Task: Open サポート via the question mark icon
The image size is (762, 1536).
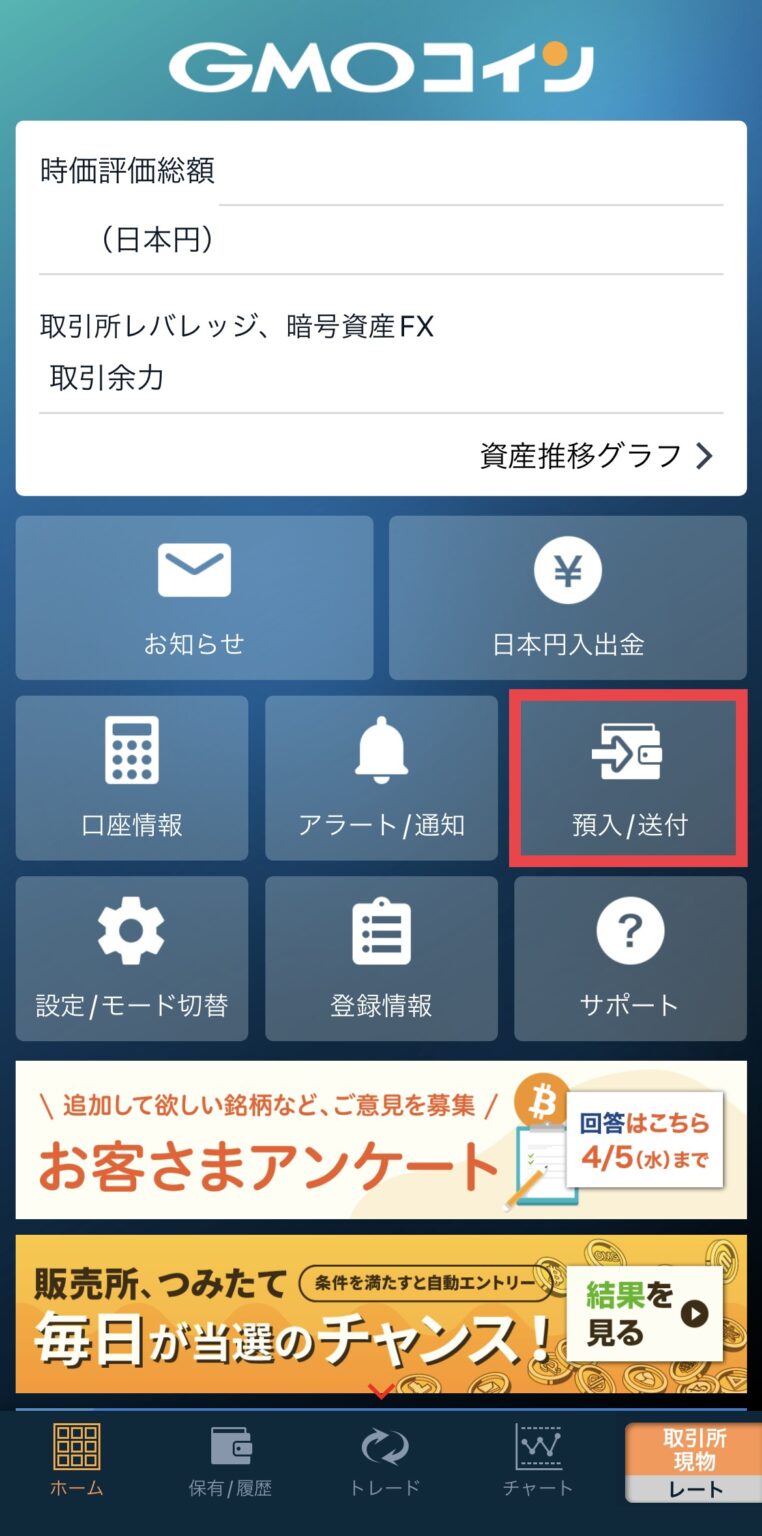Action: tap(629, 931)
